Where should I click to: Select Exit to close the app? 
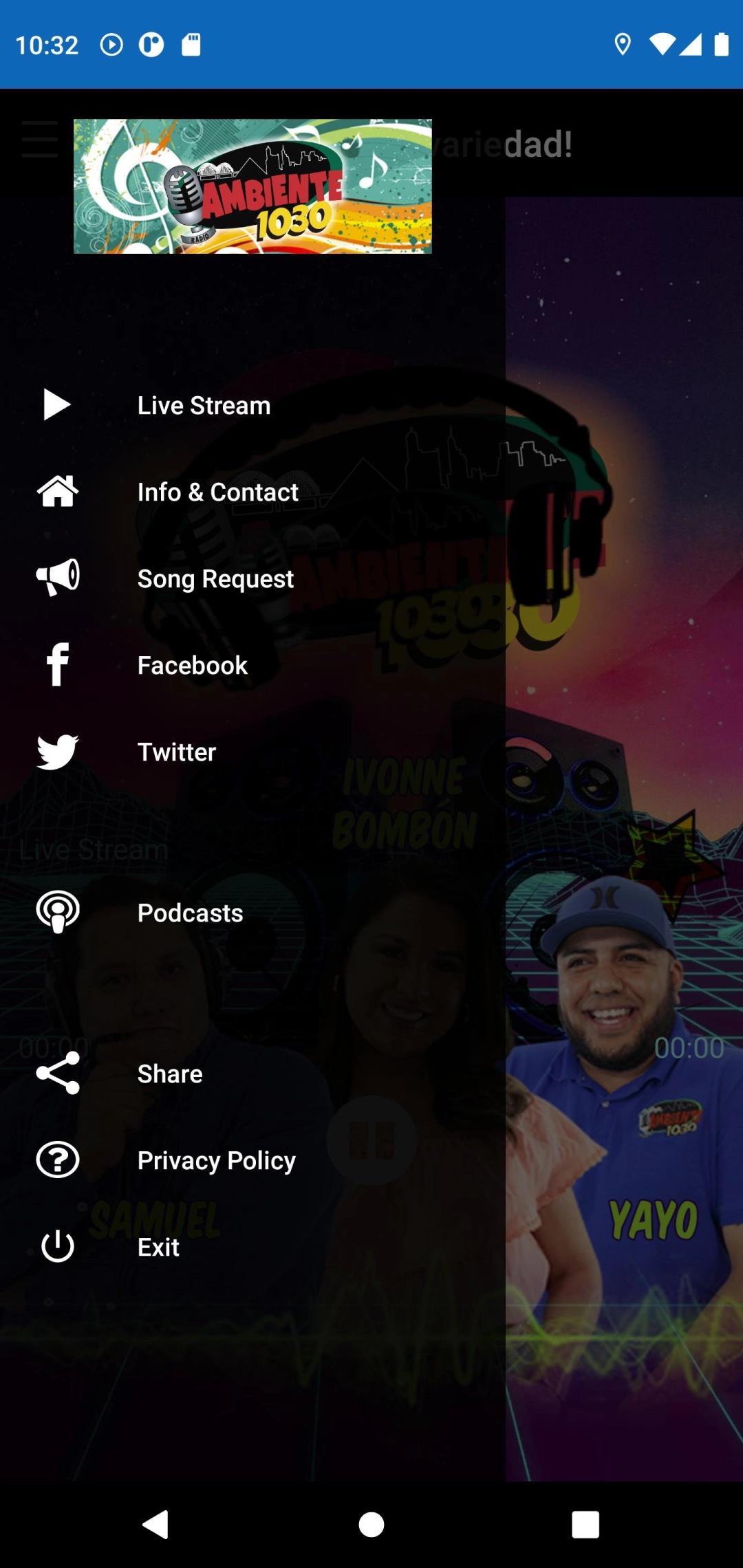pyautogui.click(x=158, y=1248)
